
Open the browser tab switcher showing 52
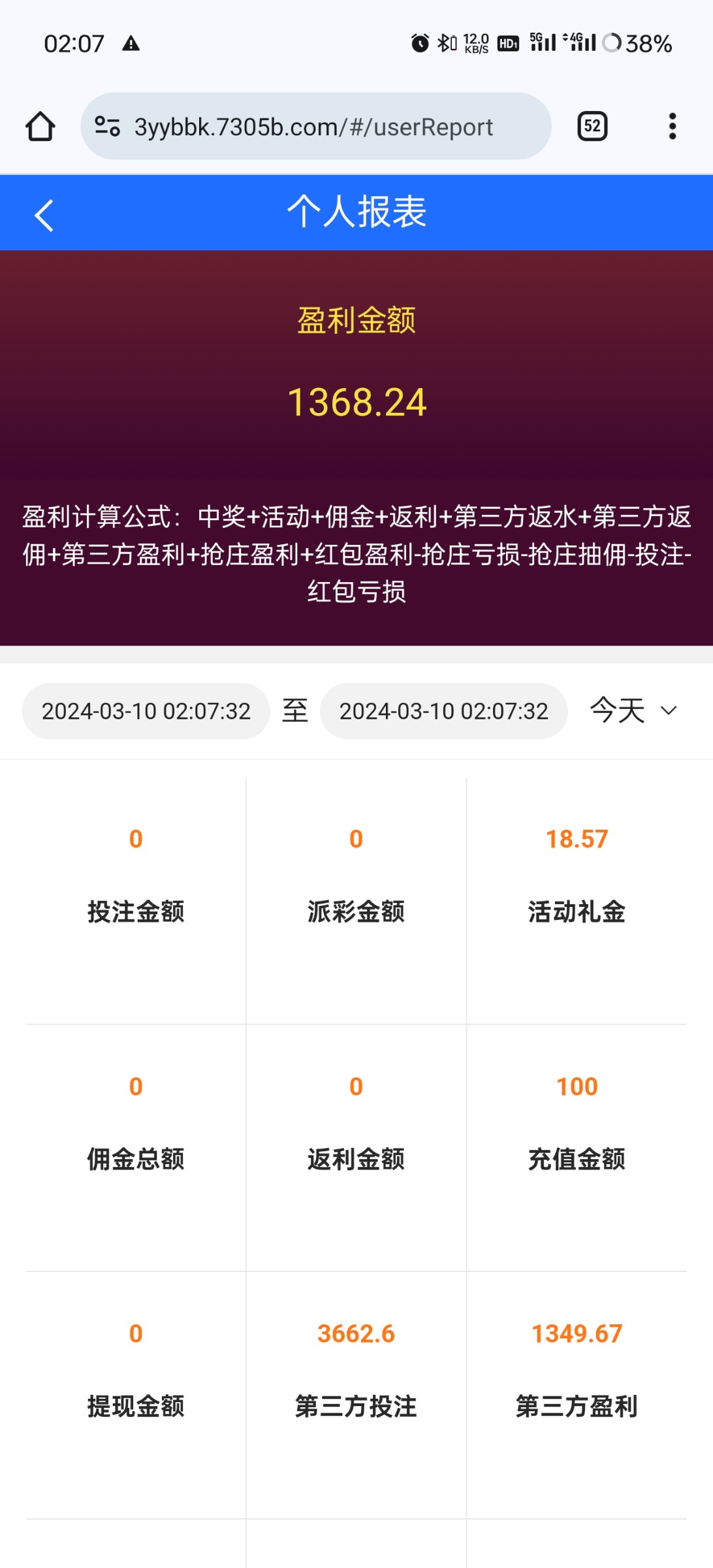point(592,126)
